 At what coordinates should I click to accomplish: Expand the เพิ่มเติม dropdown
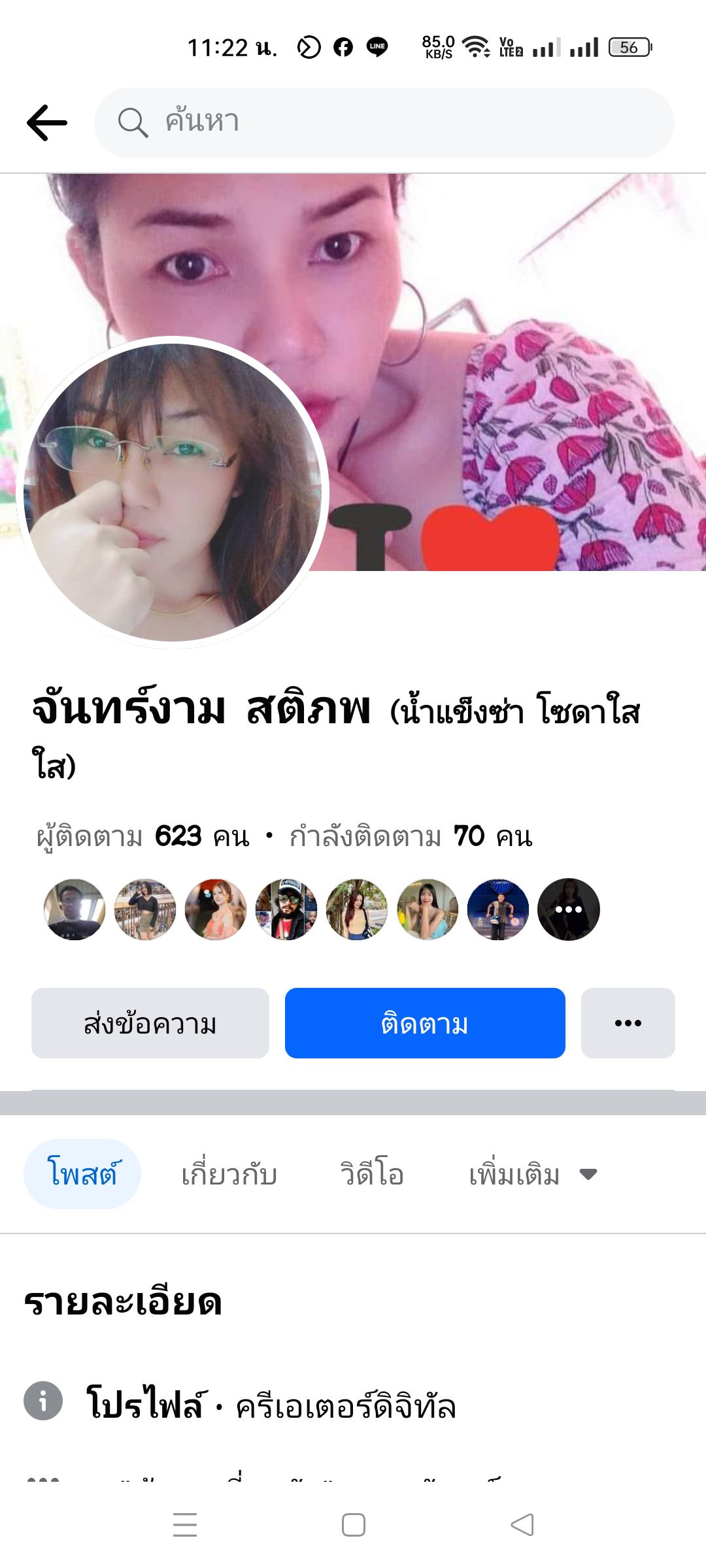click(x=532, y=1174)
